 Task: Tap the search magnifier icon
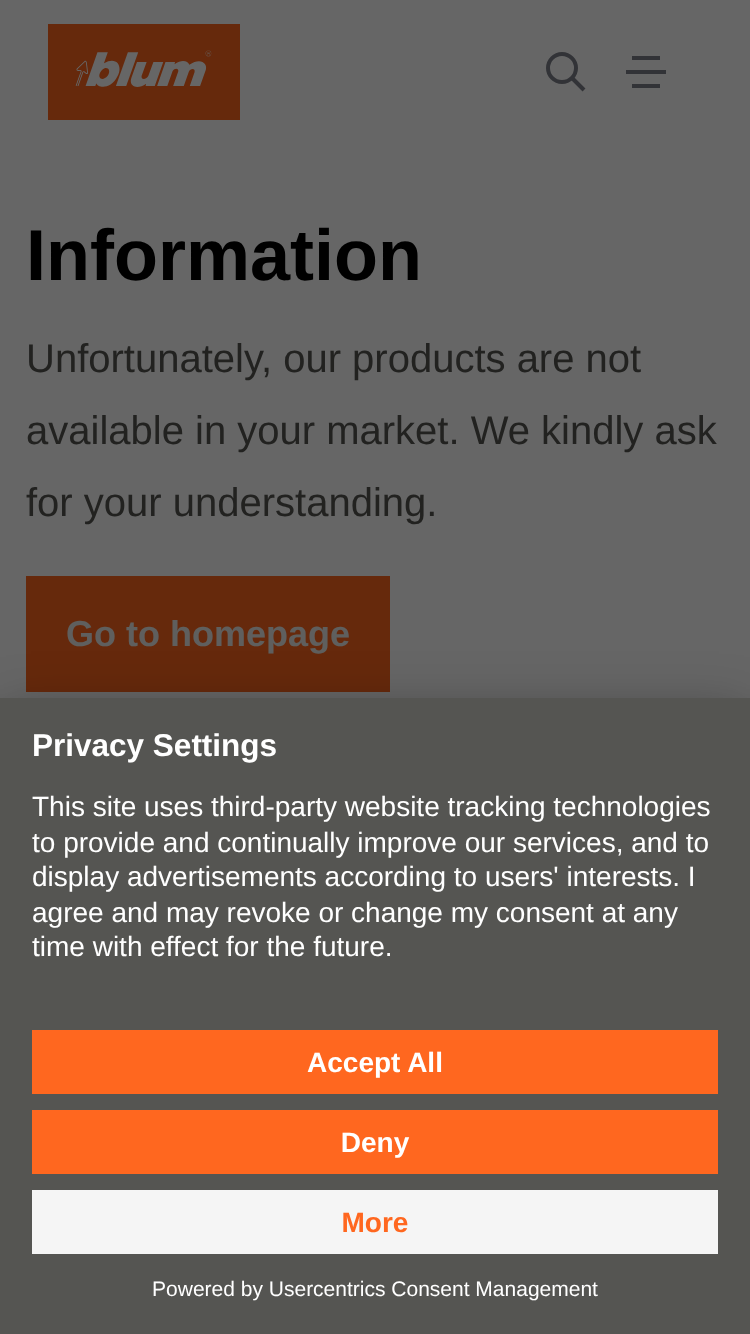(x=565, y=72)
